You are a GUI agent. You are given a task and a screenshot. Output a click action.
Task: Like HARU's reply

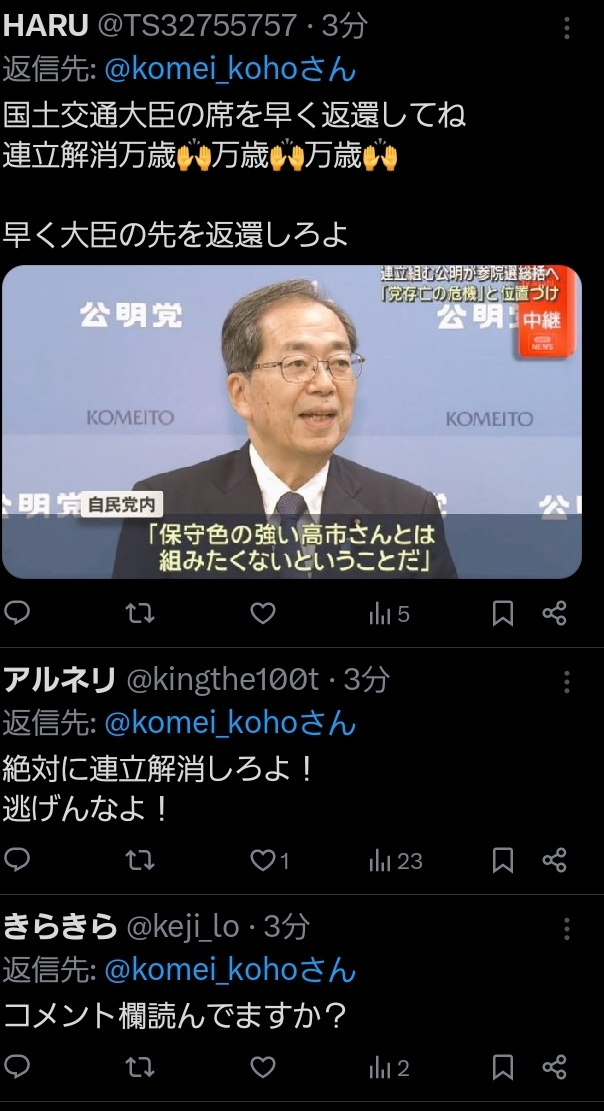coord(262,613)
